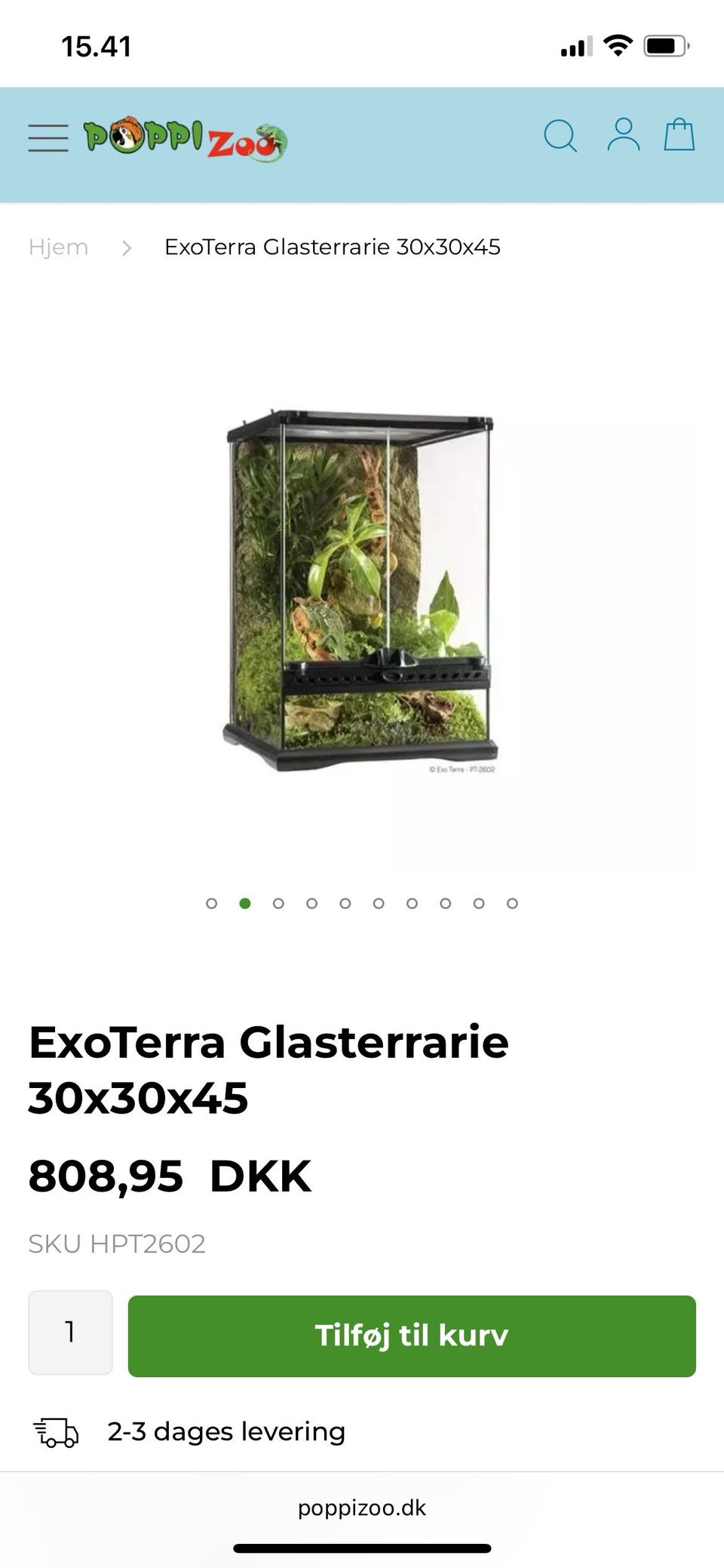Open the hamburger navigation menu

click(48, 138)
